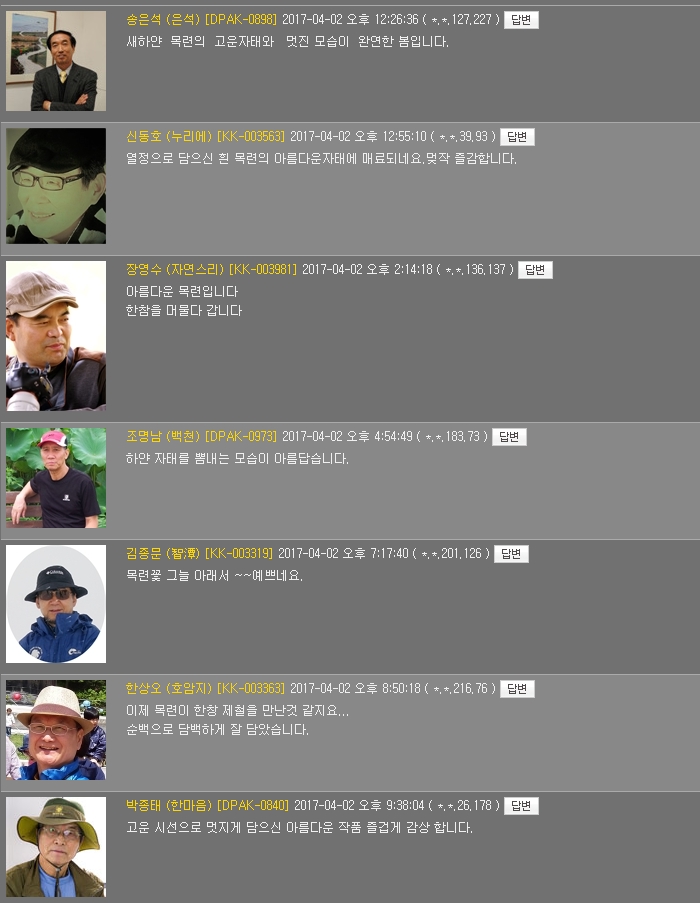Reply to 송은석's comment

click(520, 20)
